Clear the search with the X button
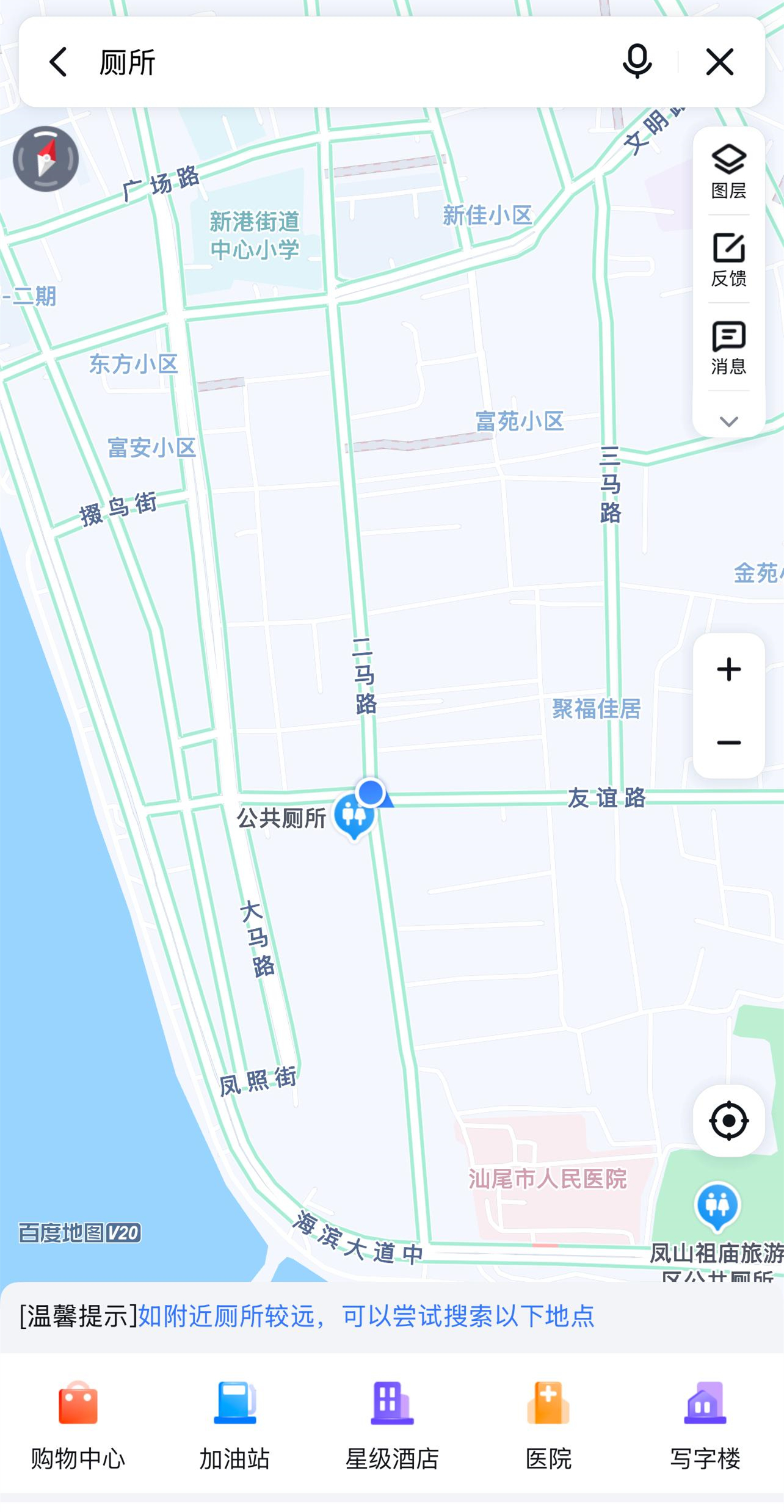 (x=719, y=62)
